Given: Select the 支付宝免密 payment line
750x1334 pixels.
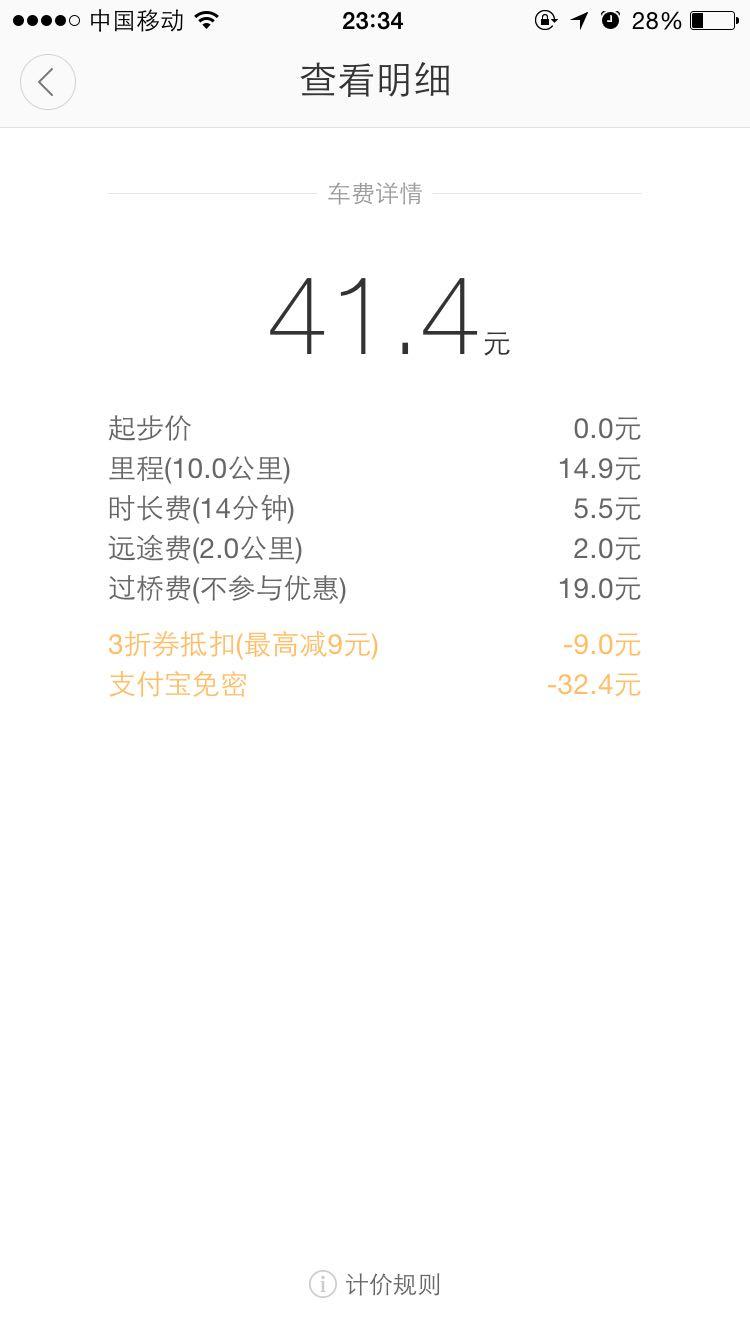Looking at the screenshot, I should 177,685.
